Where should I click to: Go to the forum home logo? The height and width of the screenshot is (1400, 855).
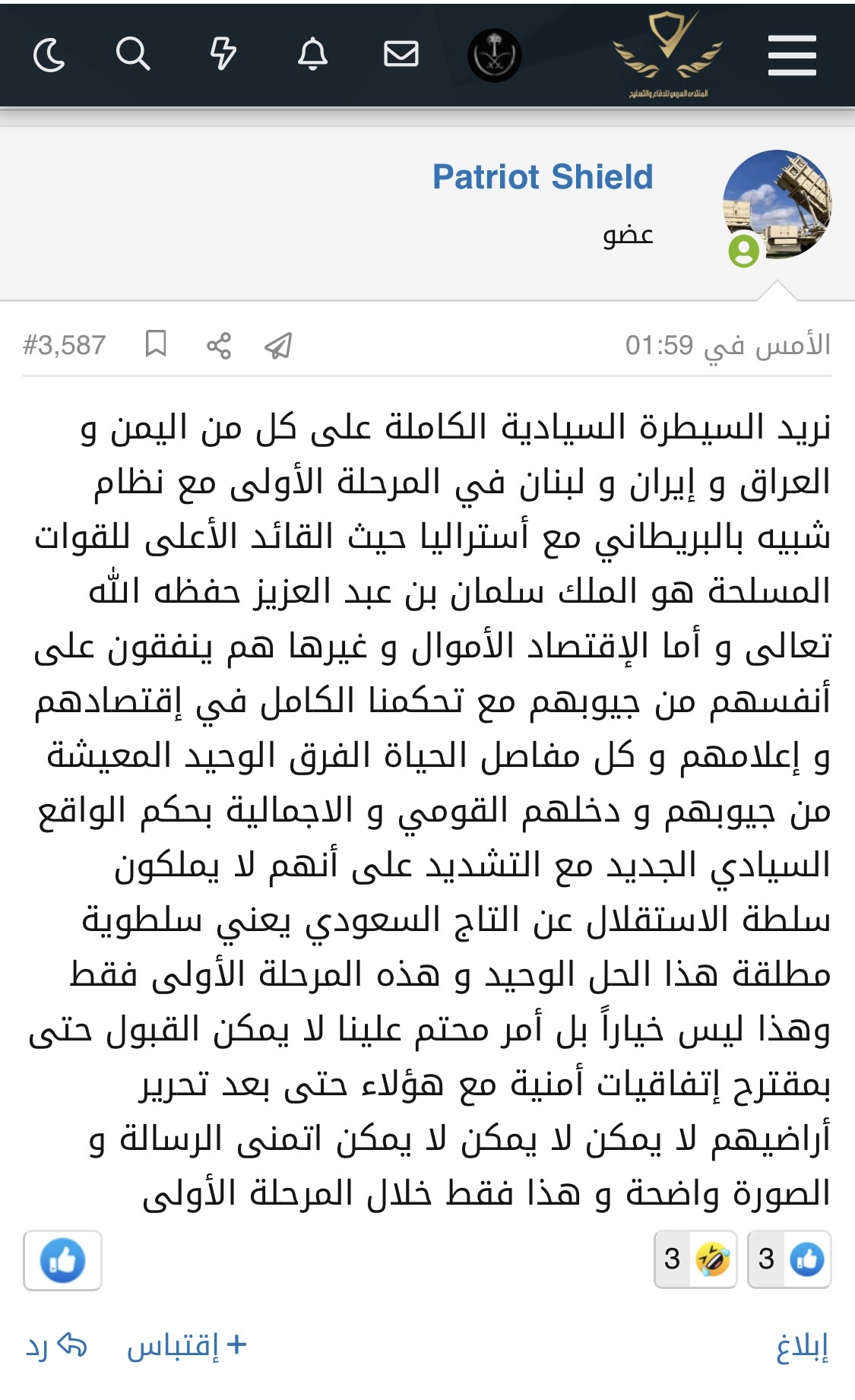668,55
